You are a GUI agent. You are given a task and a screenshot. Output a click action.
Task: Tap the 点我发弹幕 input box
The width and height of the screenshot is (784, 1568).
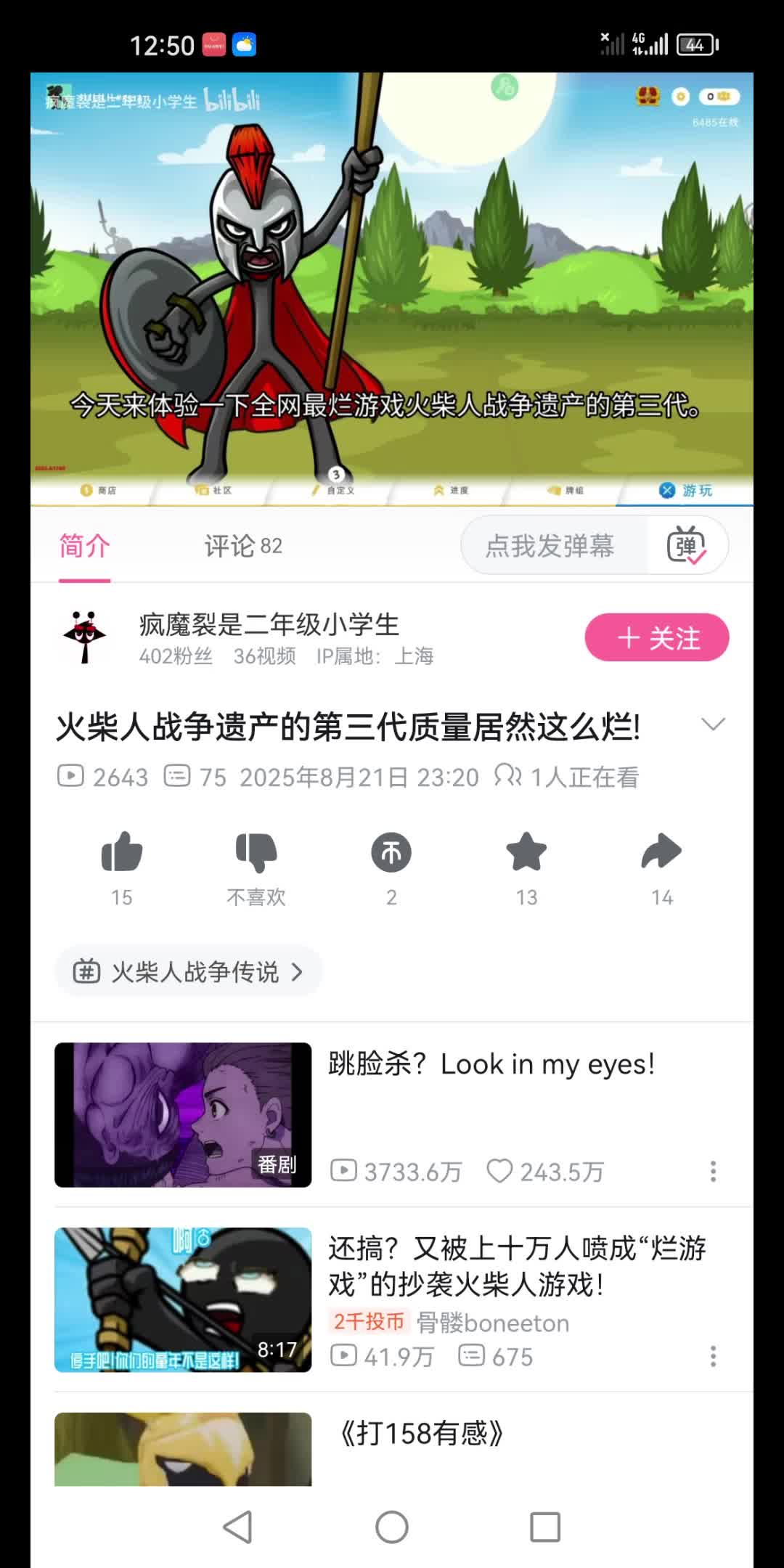point(550,546)
